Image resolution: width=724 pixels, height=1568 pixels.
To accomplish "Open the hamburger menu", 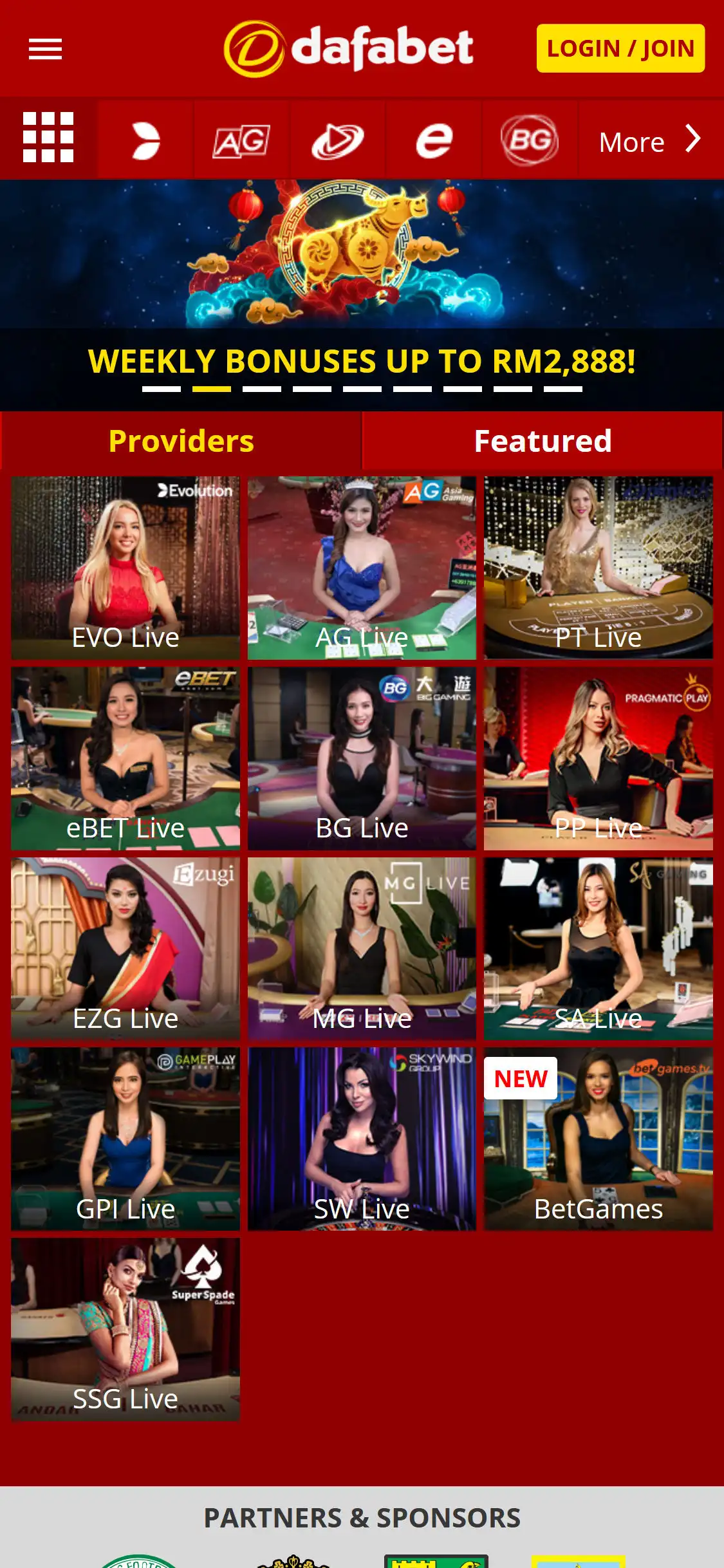I will click(45, 49).
